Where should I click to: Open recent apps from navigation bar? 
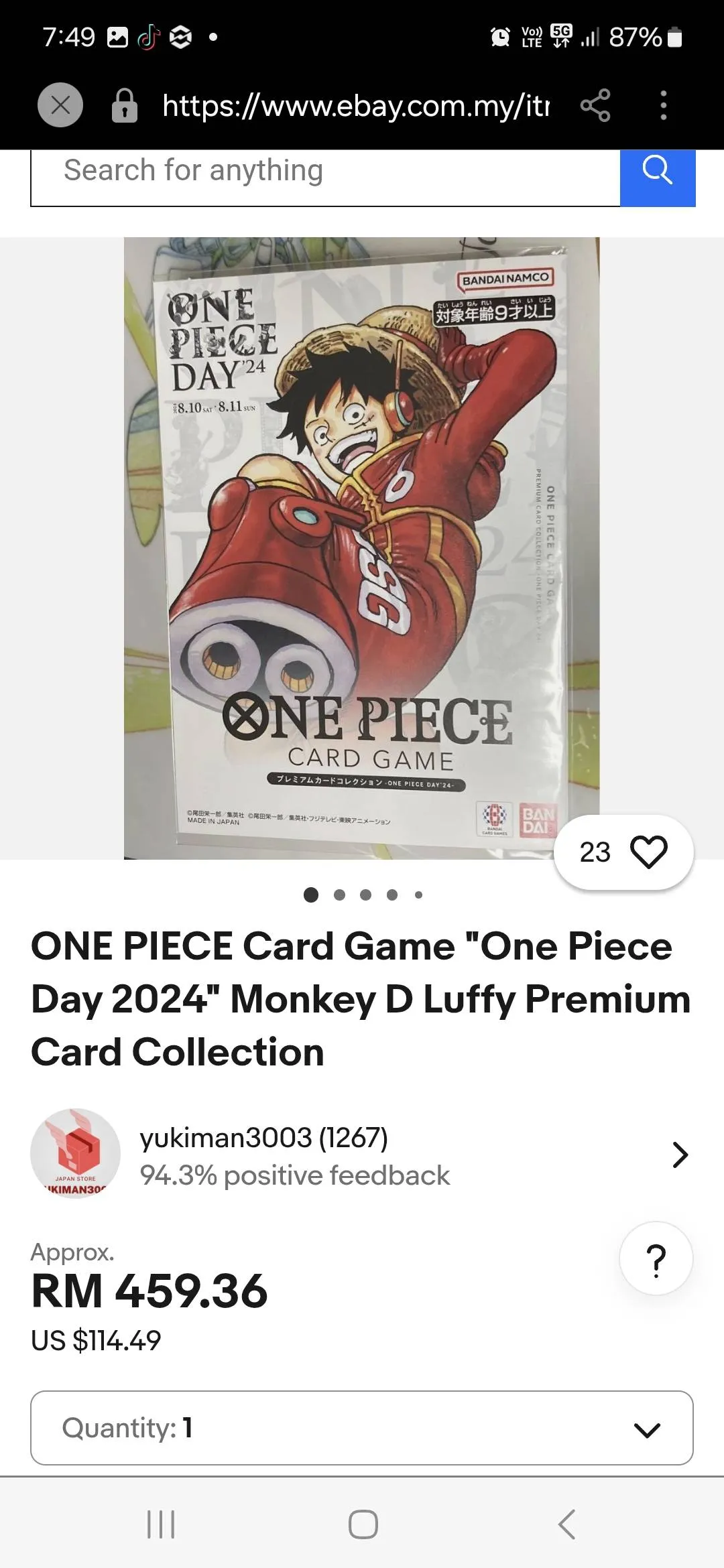[x=161, y=1525]
